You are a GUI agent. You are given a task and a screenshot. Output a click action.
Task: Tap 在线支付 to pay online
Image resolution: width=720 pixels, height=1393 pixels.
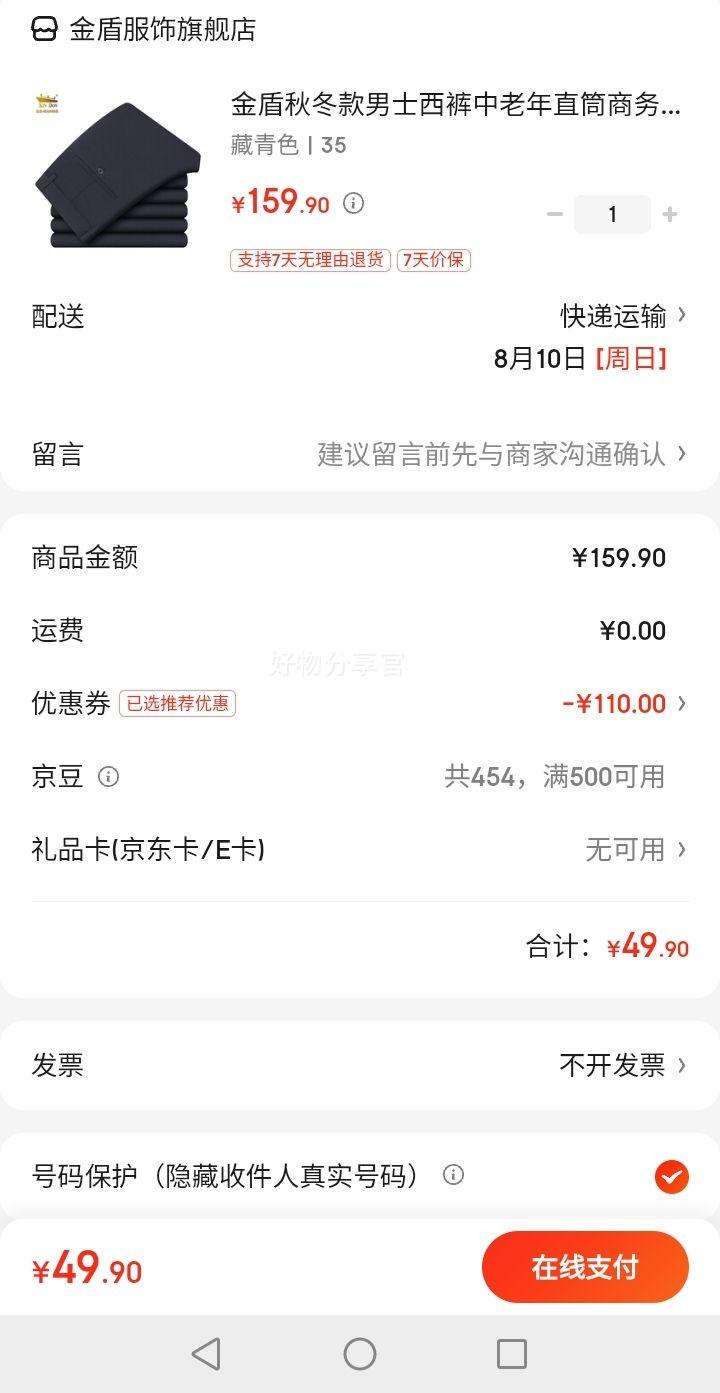point(585,1267)
